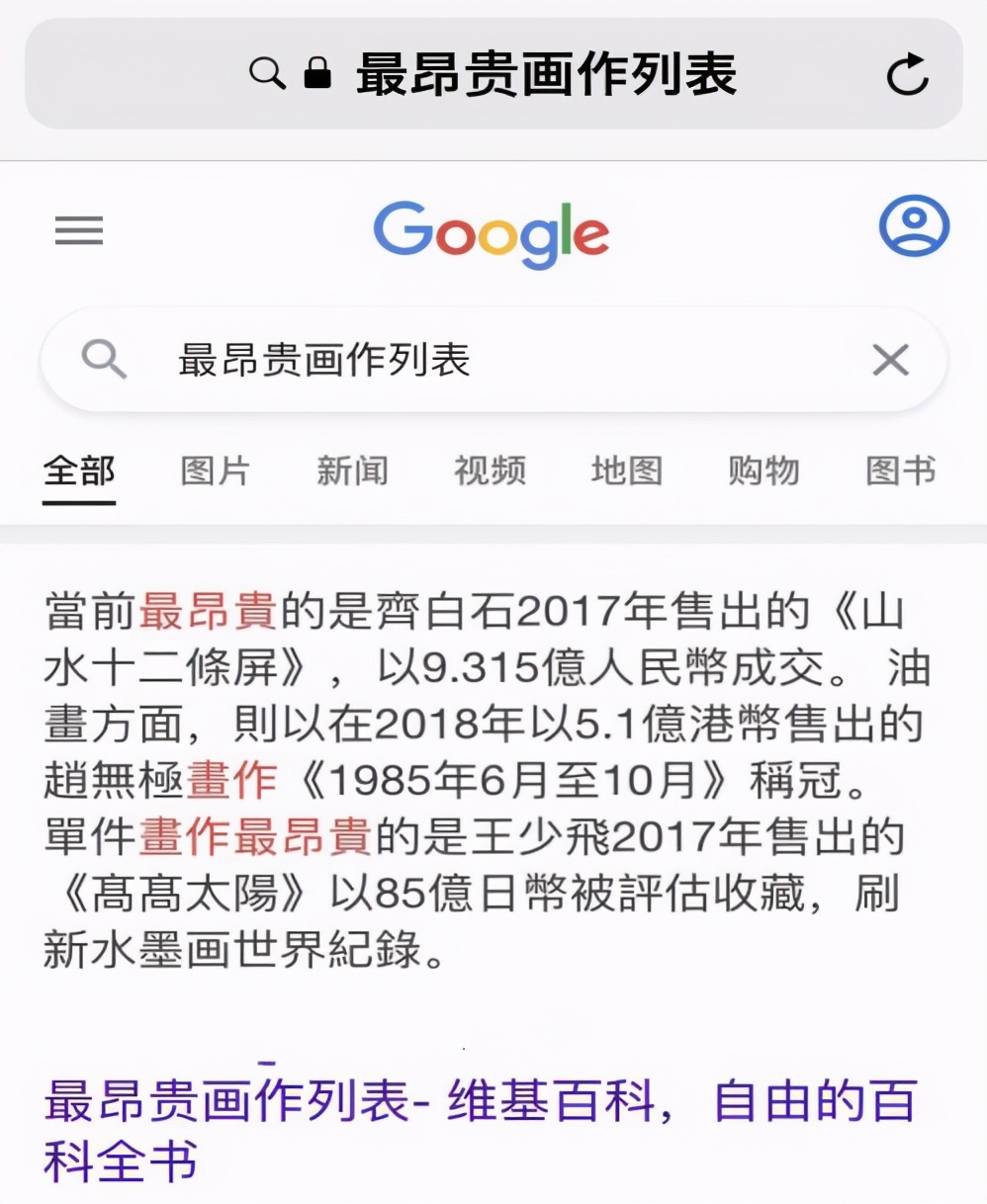This screenshot has width=987, height=1204.
Task: Switch to the 图片 results tab
Action: coord(214,472)
